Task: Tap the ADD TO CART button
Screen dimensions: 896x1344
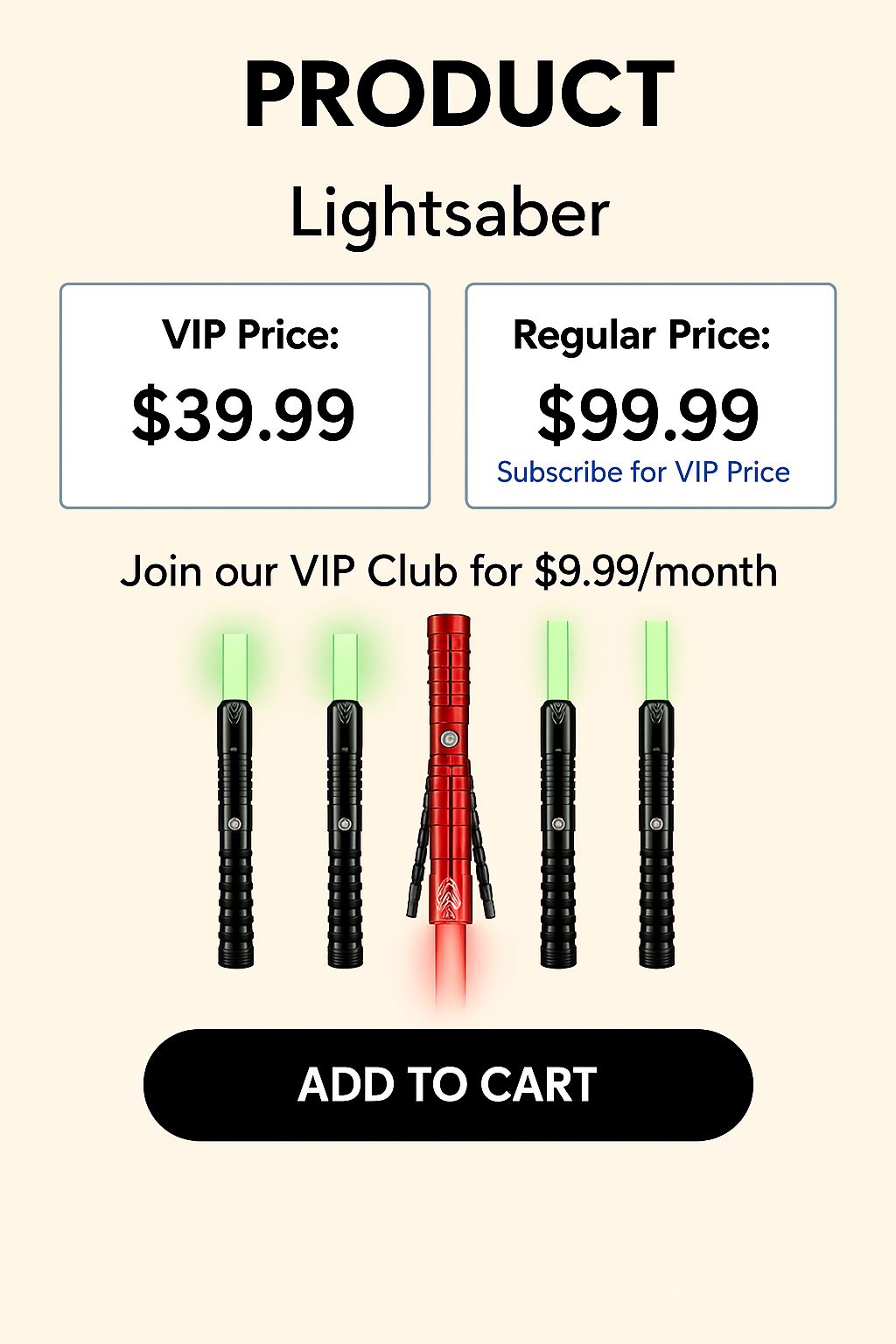Action: (x=448, y=1085)
